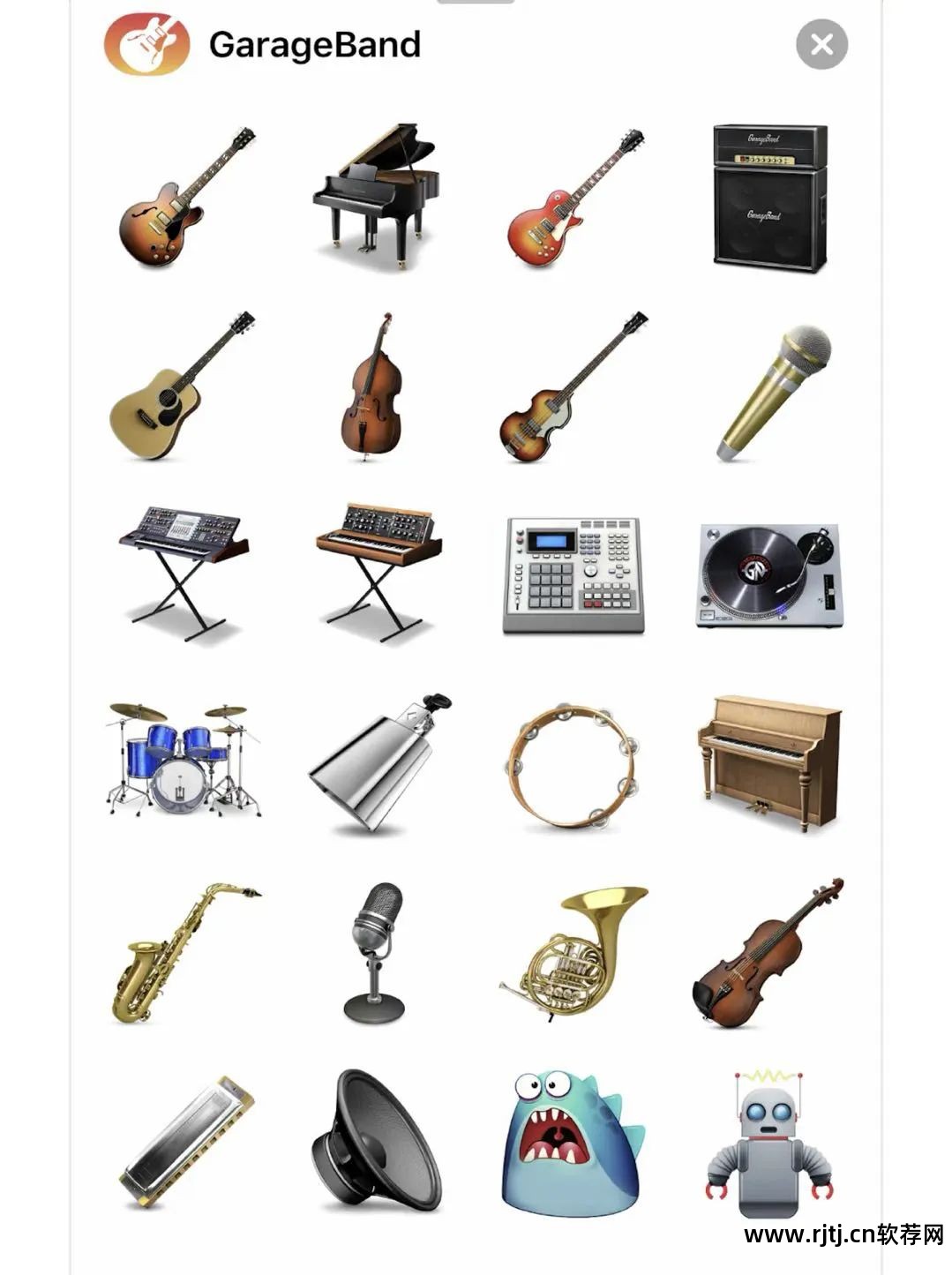Choose the black speaker cone sticker
The height and width of the screenshot is (1275, 952).
click(376, 1141)
